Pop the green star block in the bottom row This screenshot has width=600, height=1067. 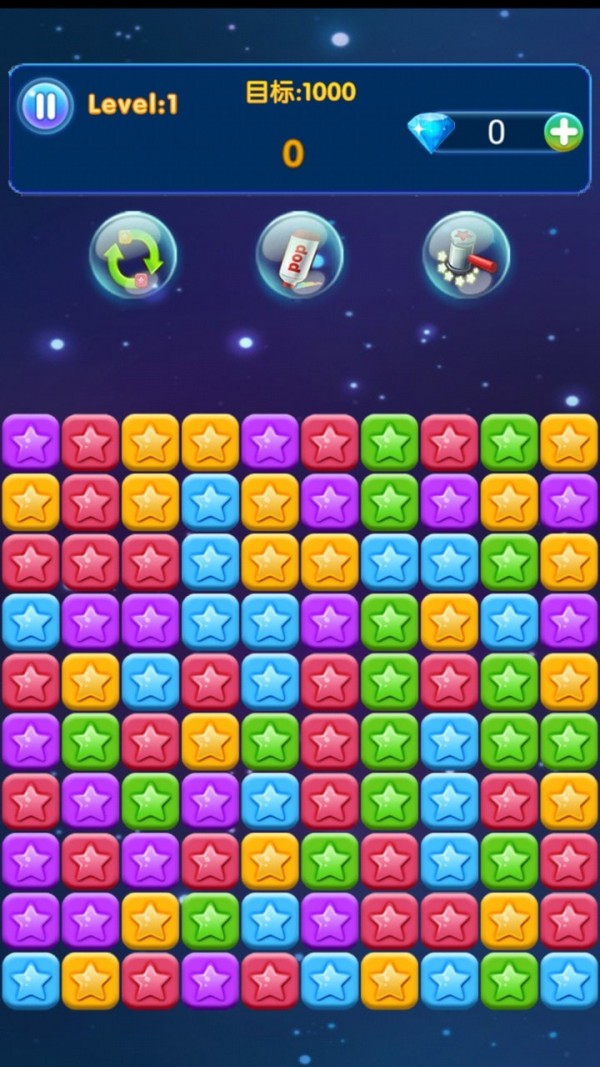(509, 981)
